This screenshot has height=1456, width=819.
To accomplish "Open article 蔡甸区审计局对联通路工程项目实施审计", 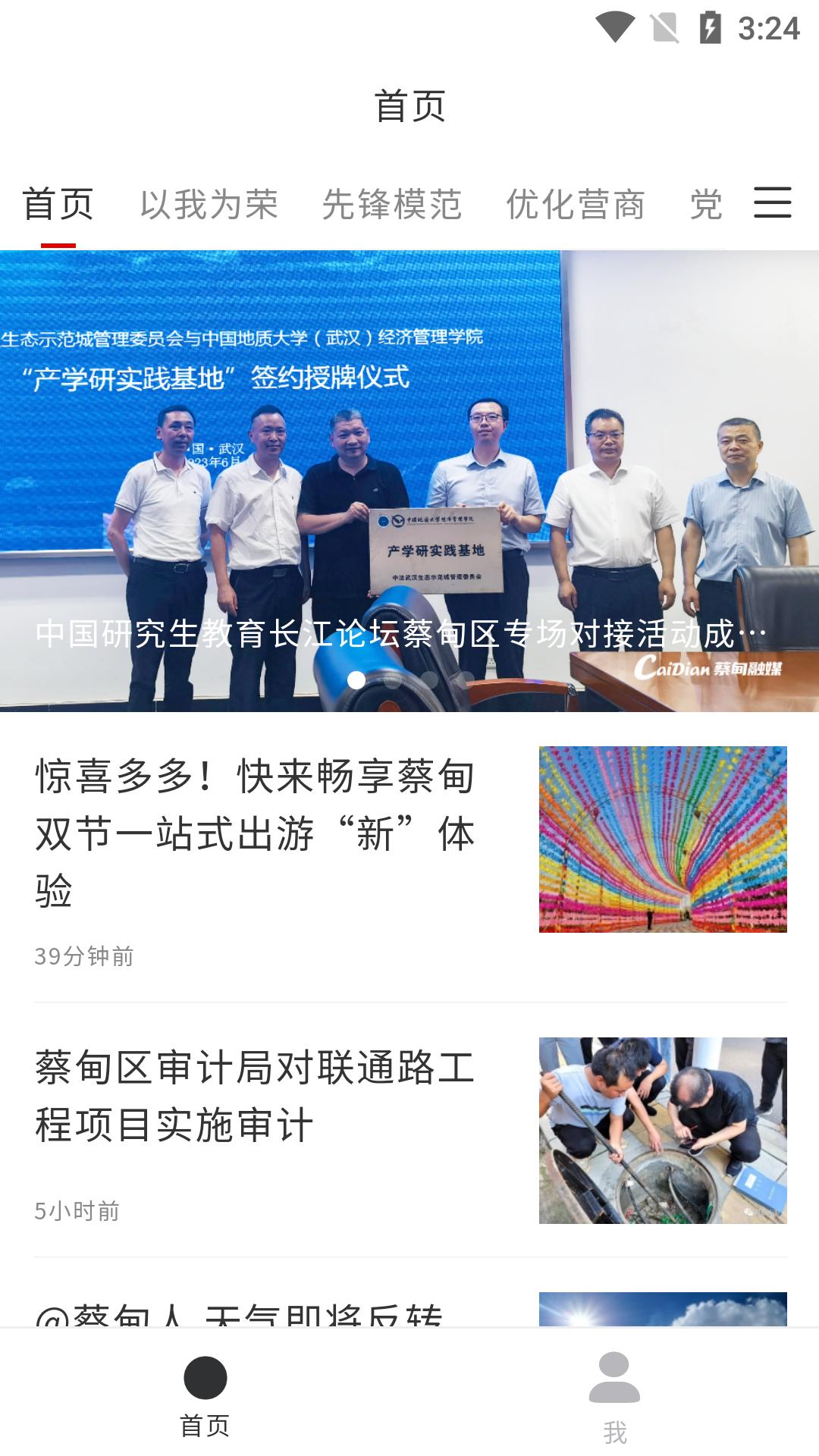I will 256,1097.
